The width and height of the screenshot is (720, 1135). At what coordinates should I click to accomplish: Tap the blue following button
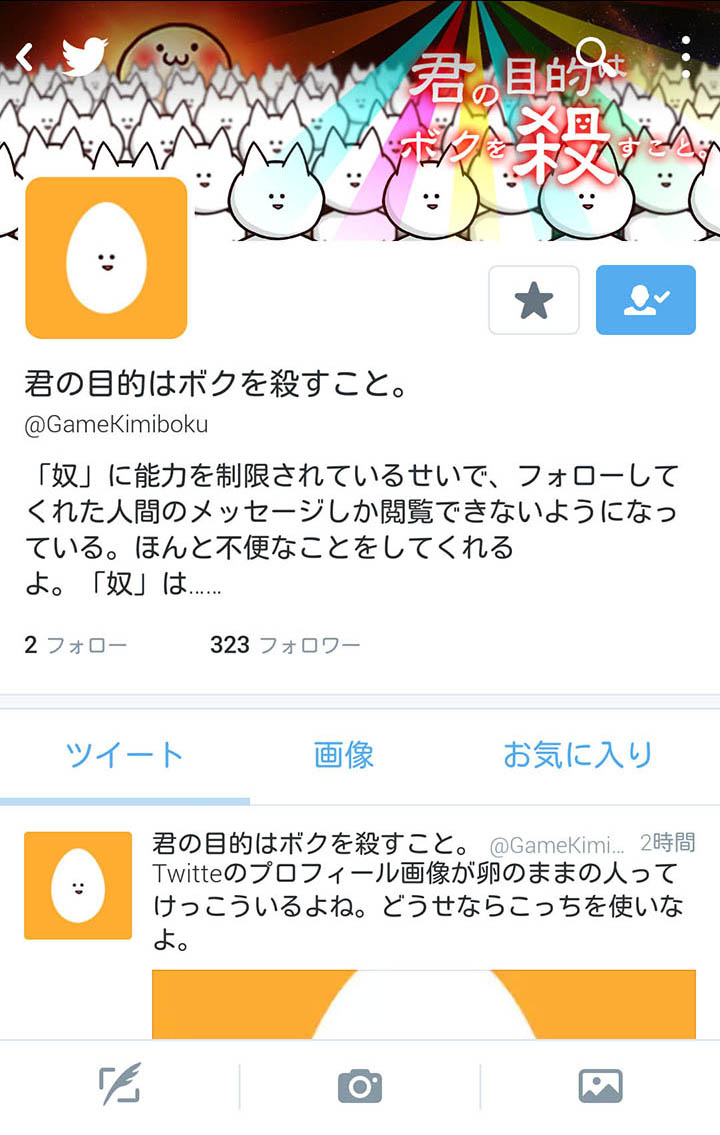click(x=645, y=300)
